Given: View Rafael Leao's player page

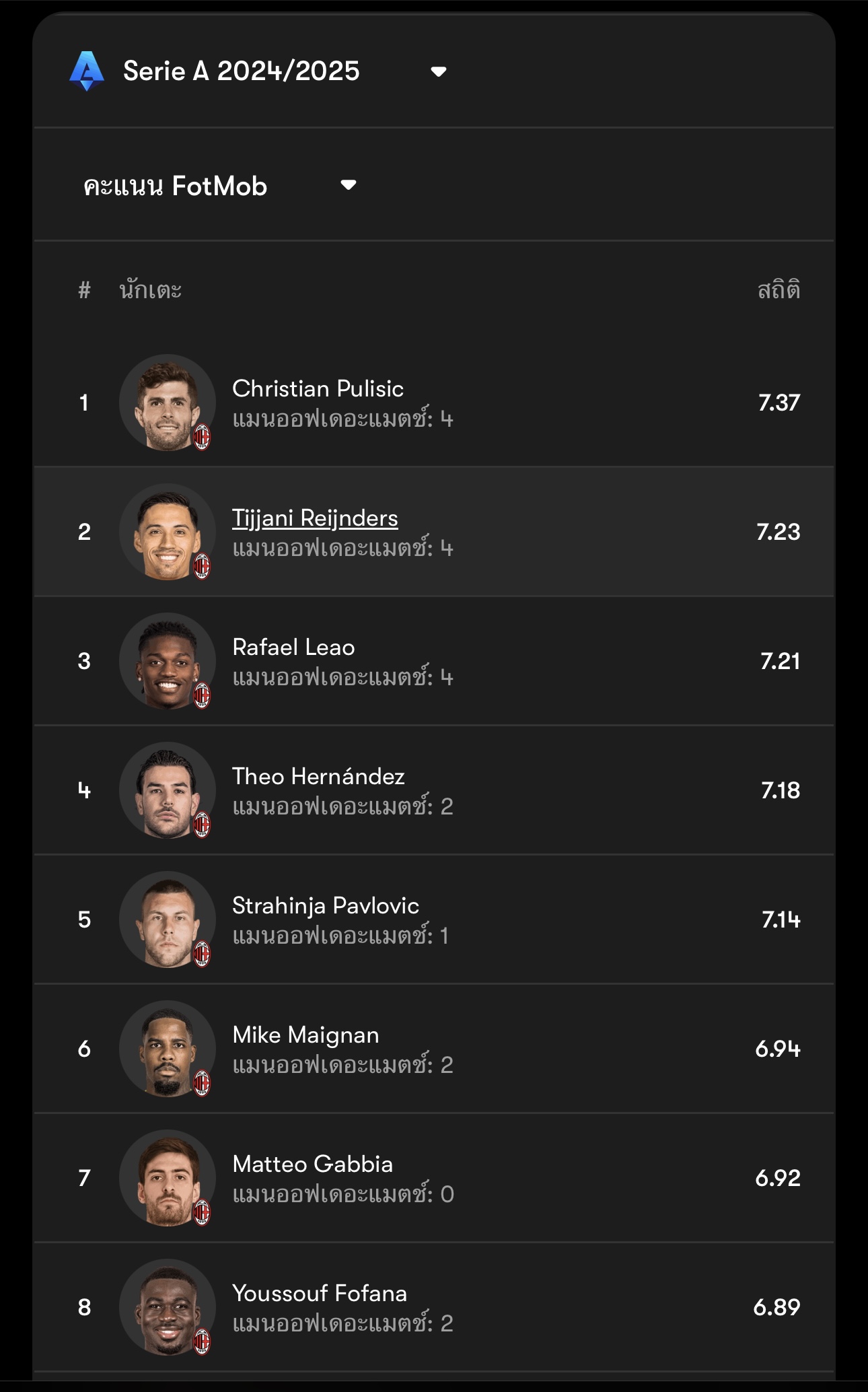Looking at the screenshot, I should click(434, 661).
